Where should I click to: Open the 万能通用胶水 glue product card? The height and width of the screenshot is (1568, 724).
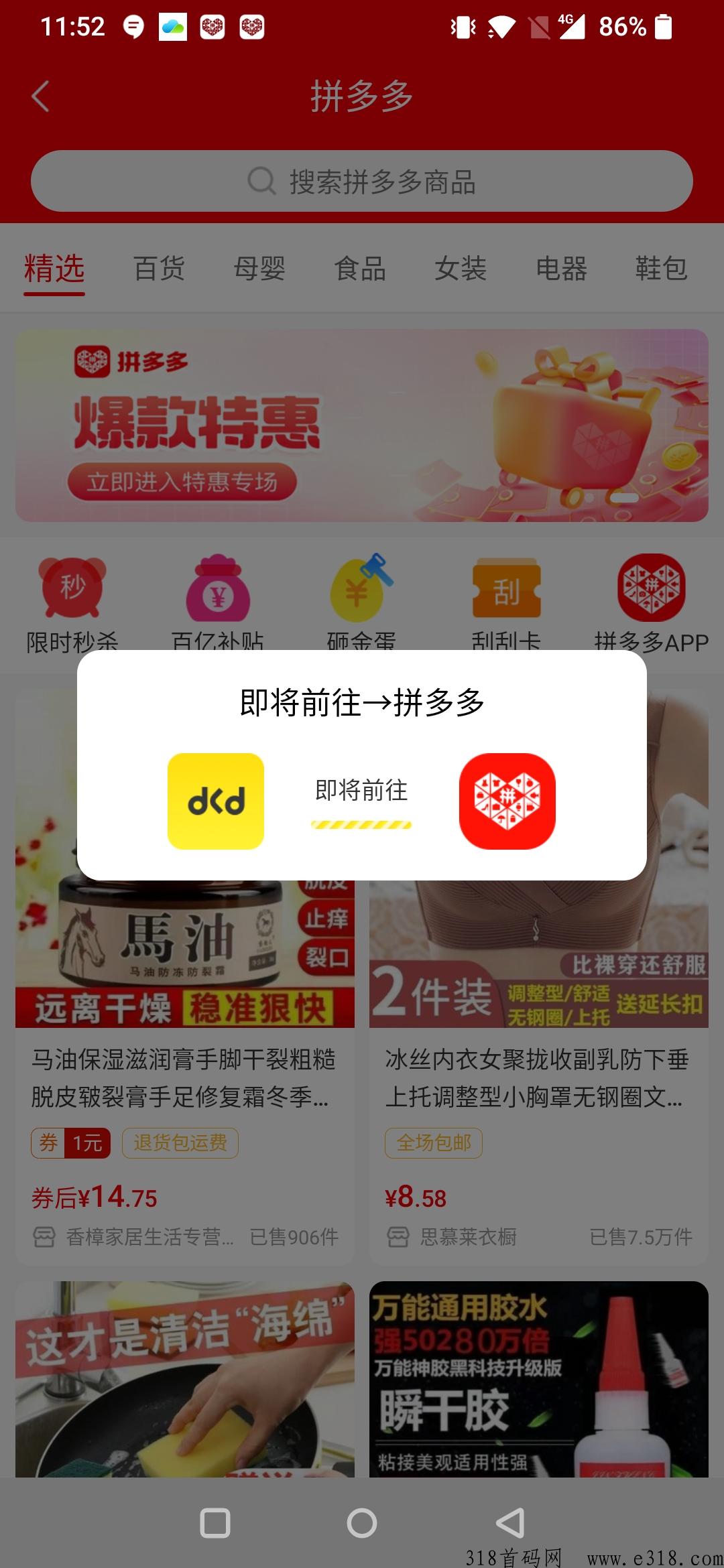coord(538,1380)
